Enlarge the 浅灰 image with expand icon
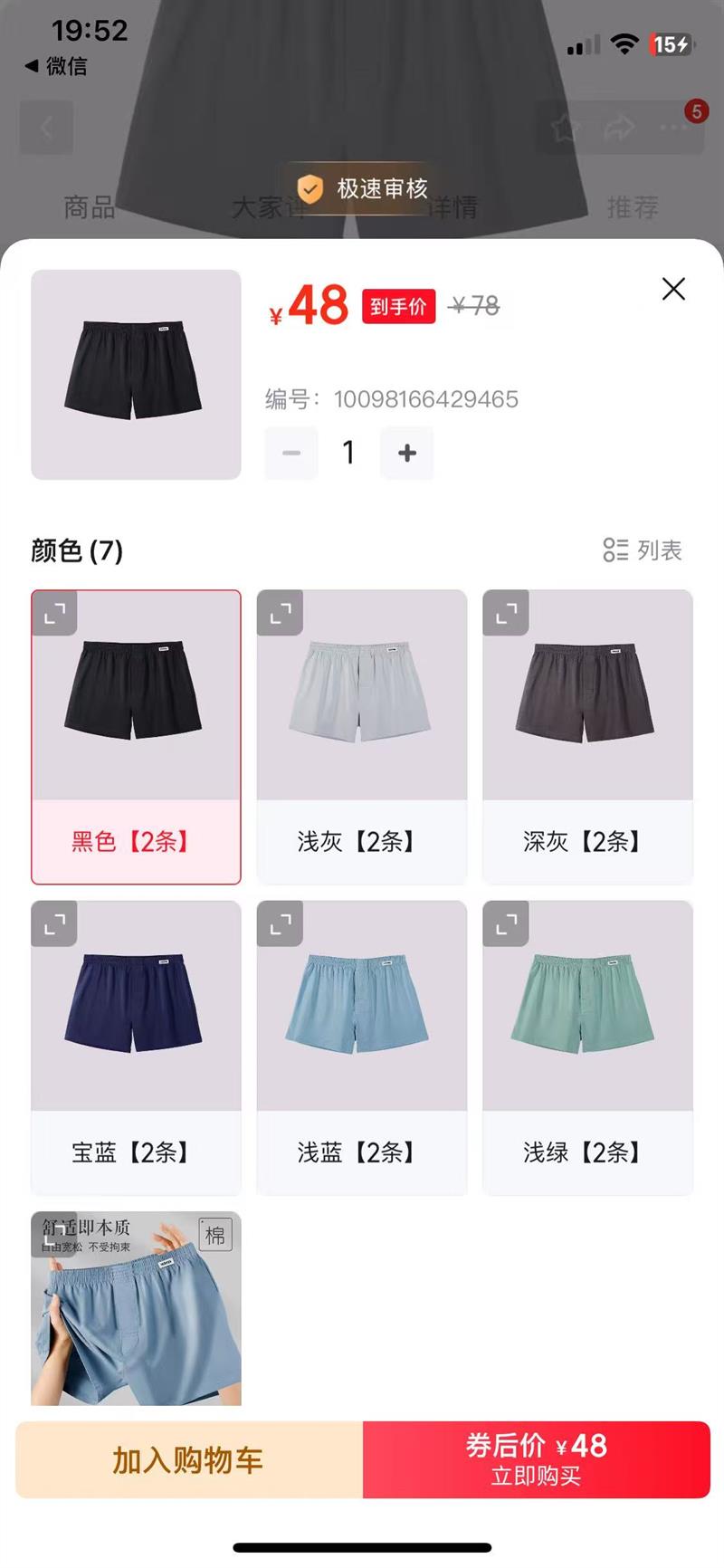The height and width of the screenshot is (1568, 724). click(x=281, y=614)
